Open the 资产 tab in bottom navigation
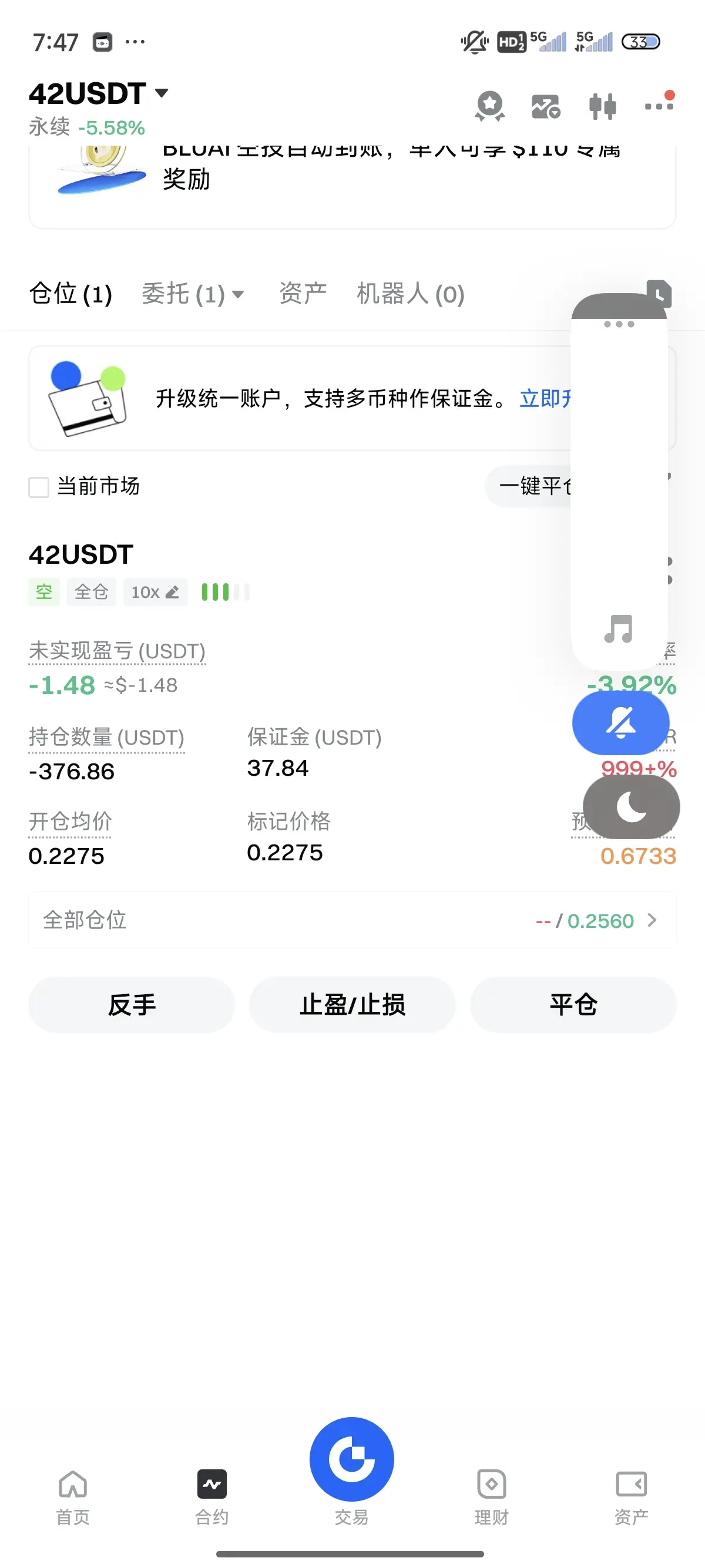 (632, 1498)
